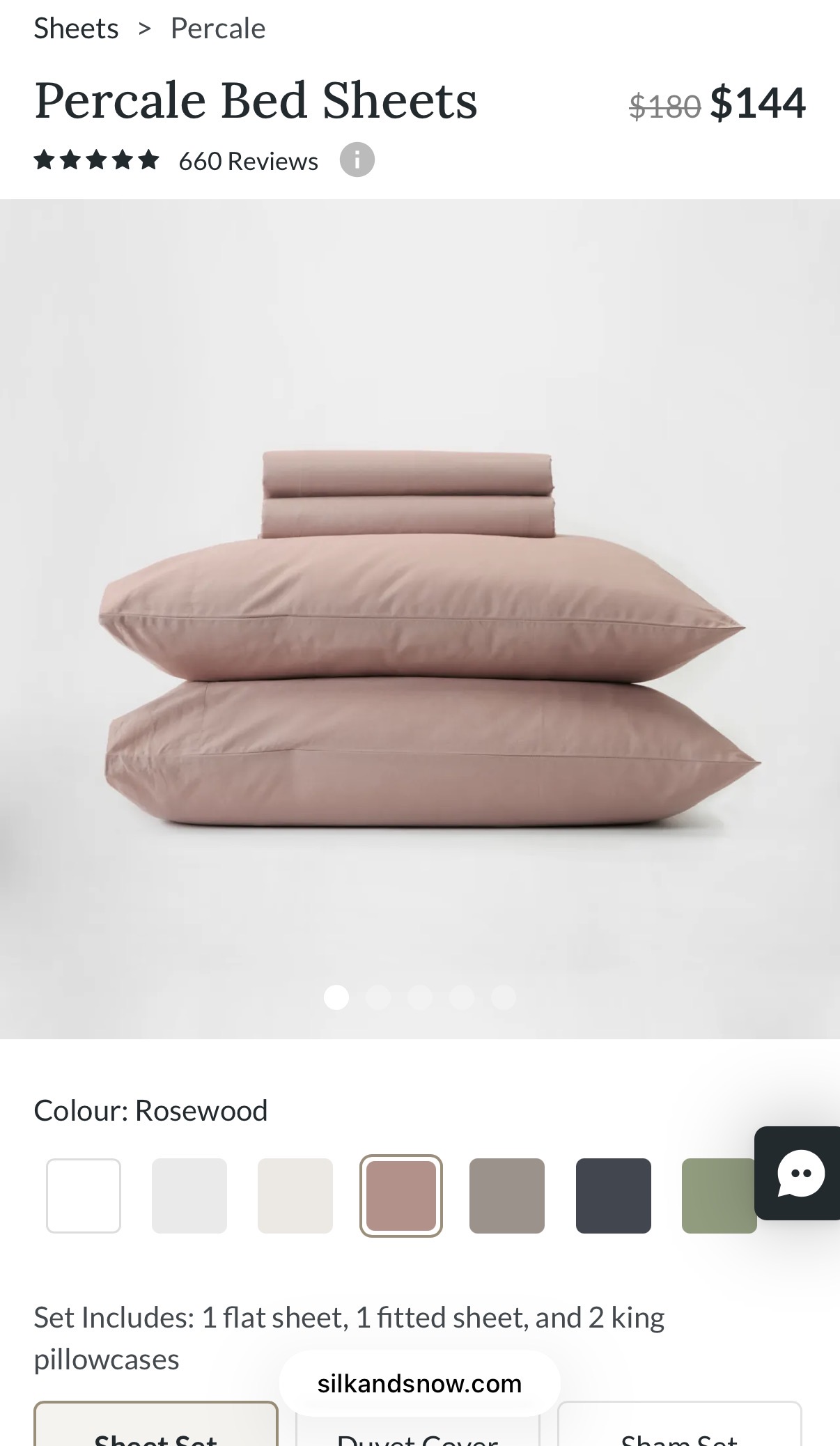Screen dimensions: 840x1446
Task: Pick the cream colour swatch
Action: click(x=295, y=1196)
